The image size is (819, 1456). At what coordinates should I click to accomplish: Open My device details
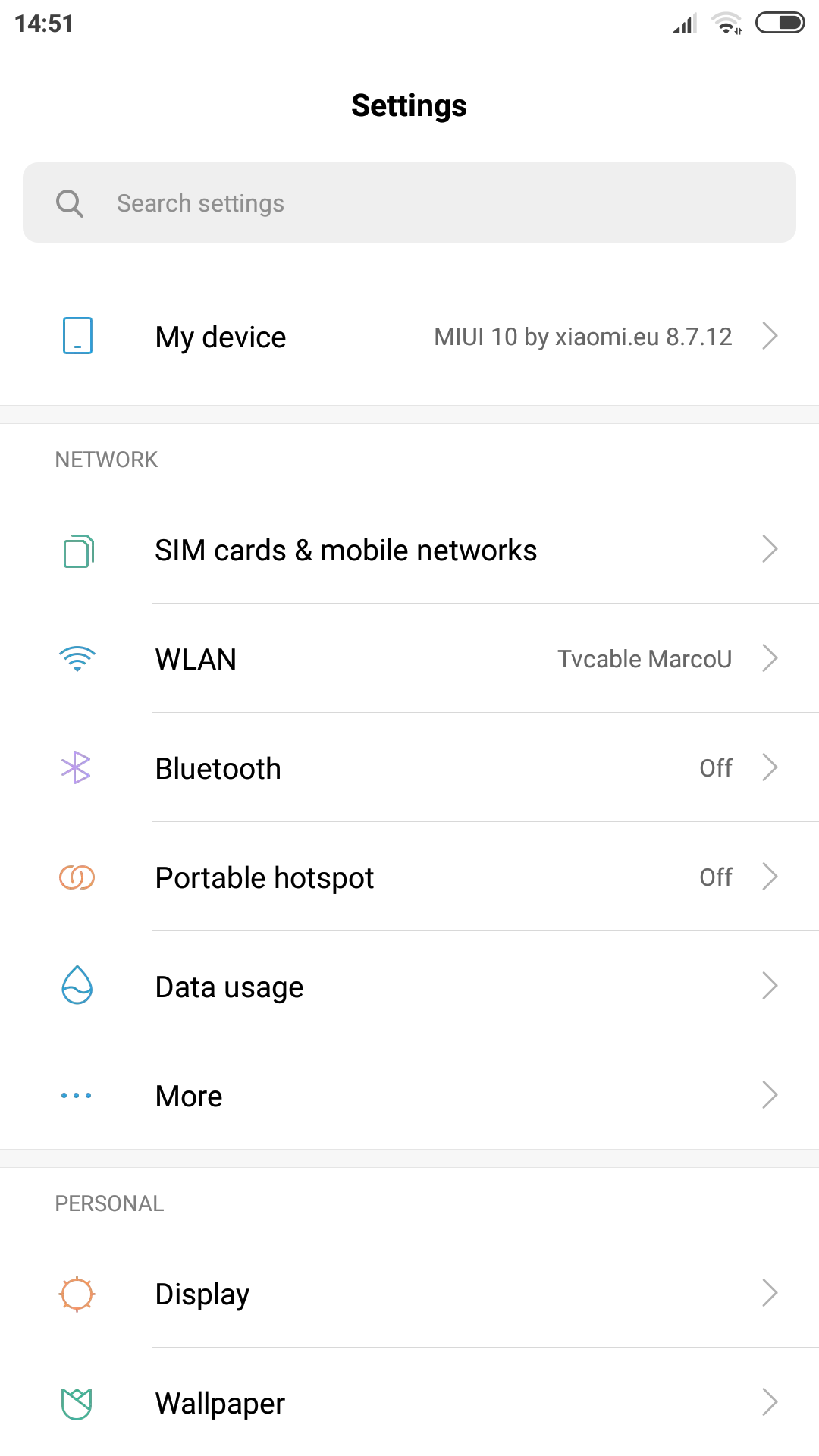pyautogui.click(x=409, y=336)
